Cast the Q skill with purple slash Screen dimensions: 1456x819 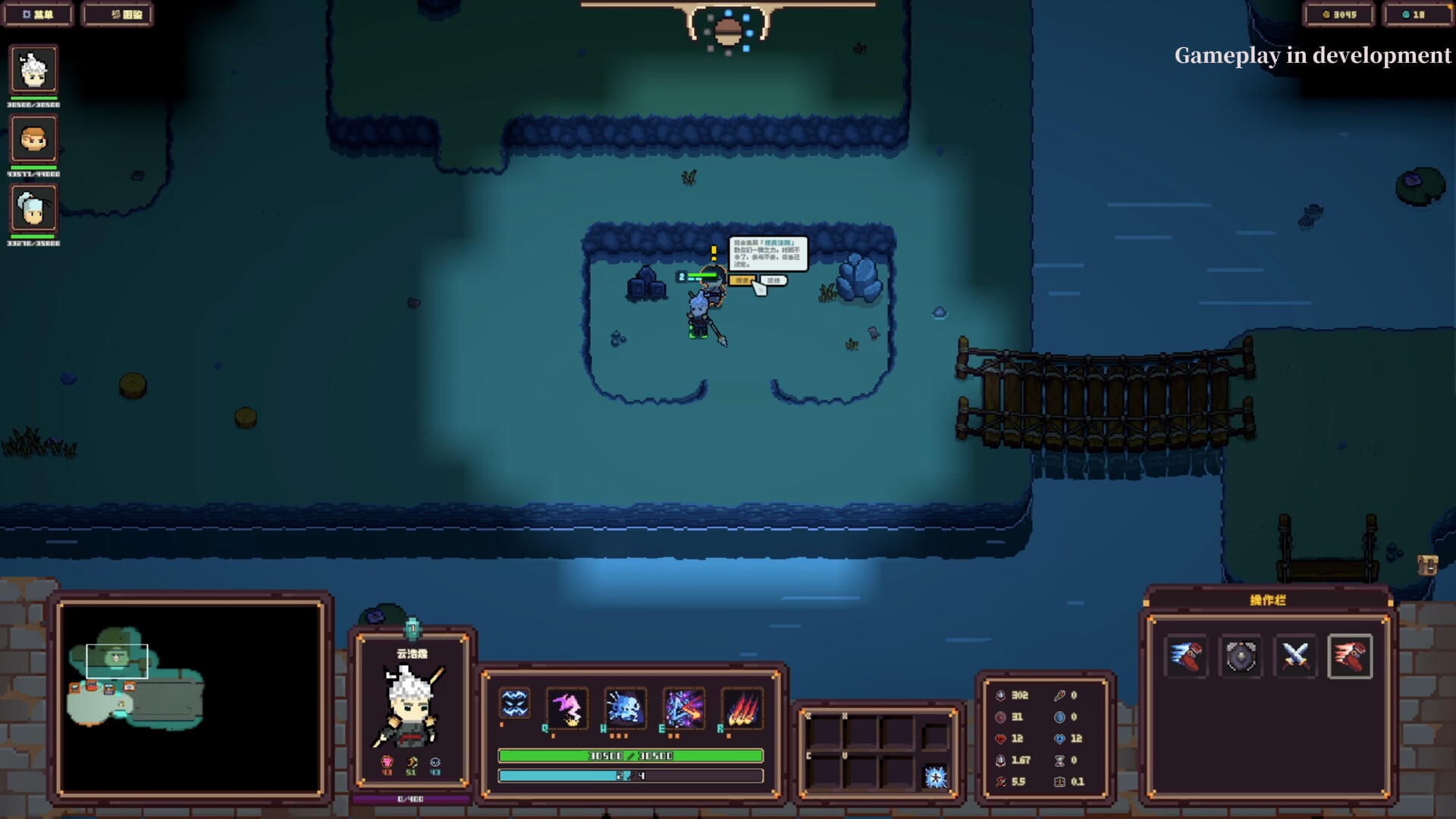566,708
